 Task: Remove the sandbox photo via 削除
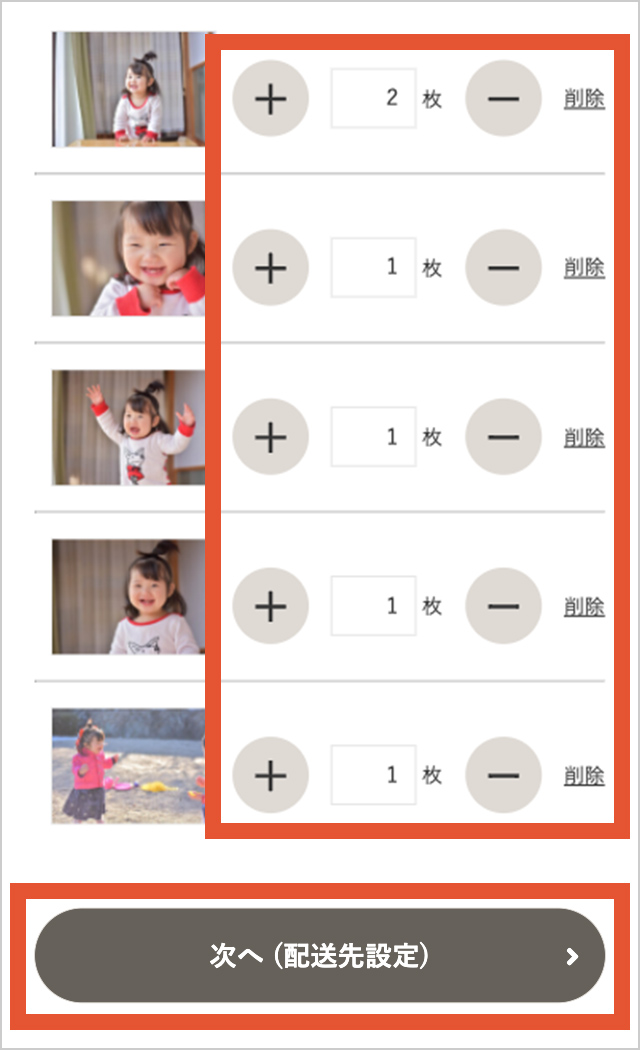[x=584, y=776]
